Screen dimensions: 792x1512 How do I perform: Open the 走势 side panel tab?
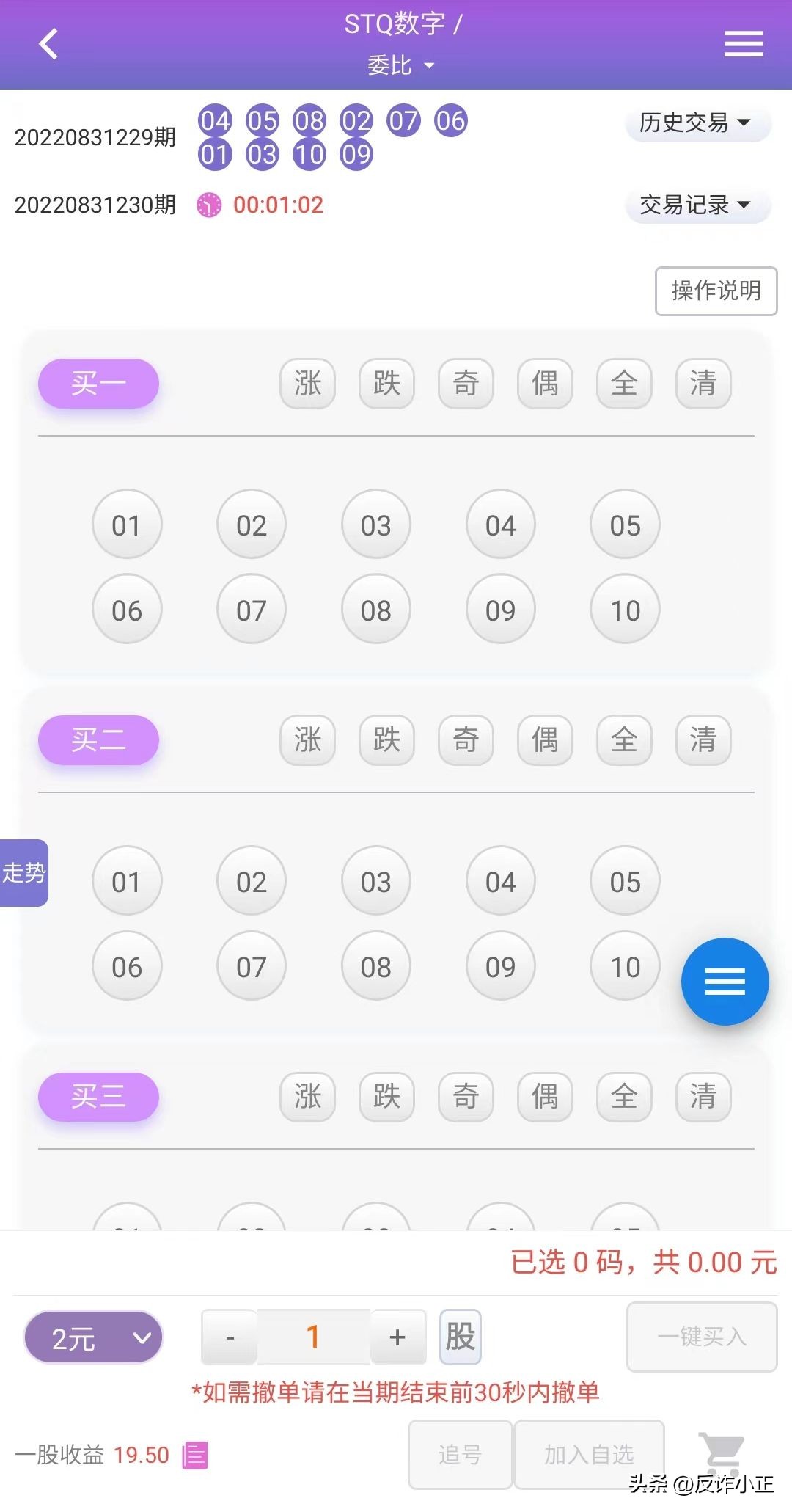tap(24, 874)
